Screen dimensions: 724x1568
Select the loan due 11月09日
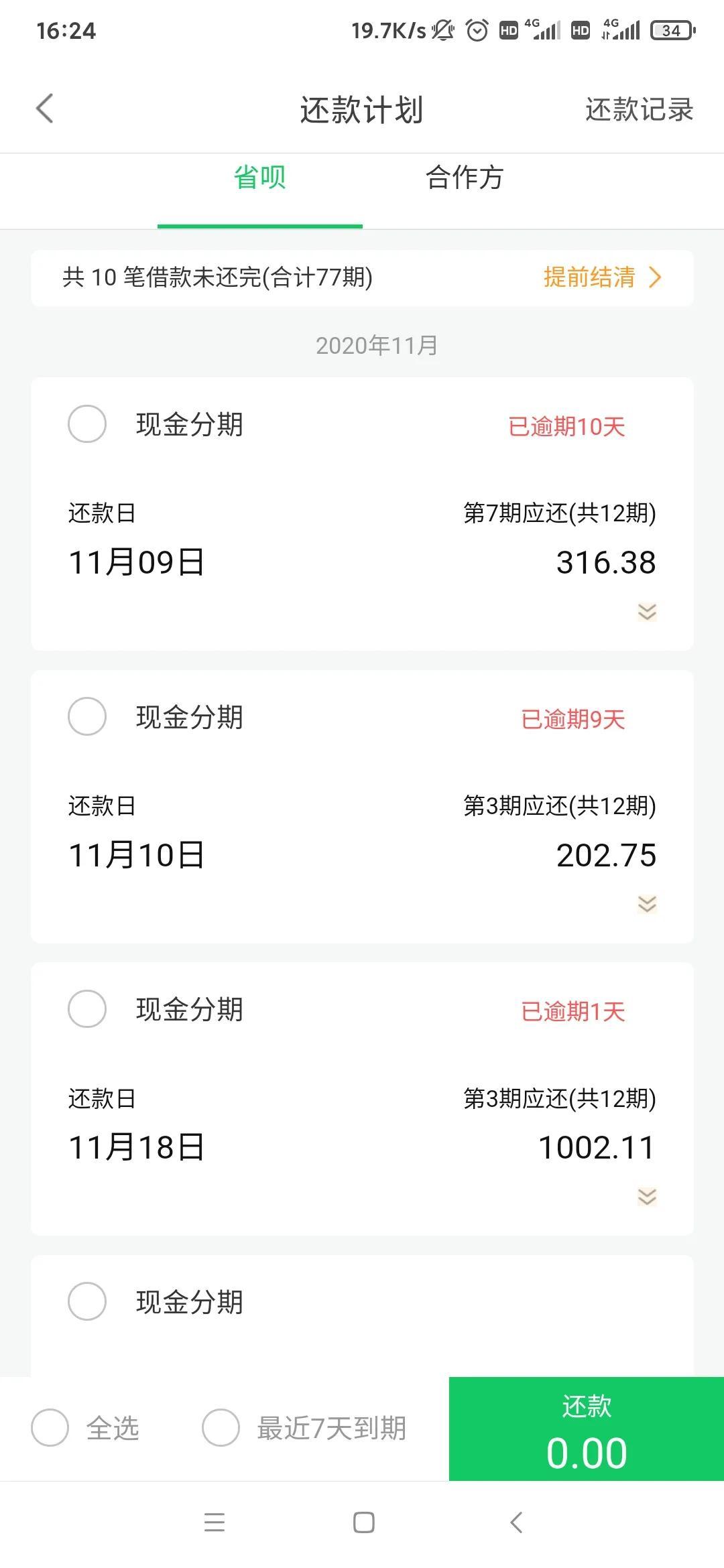(x=87, y=423)
